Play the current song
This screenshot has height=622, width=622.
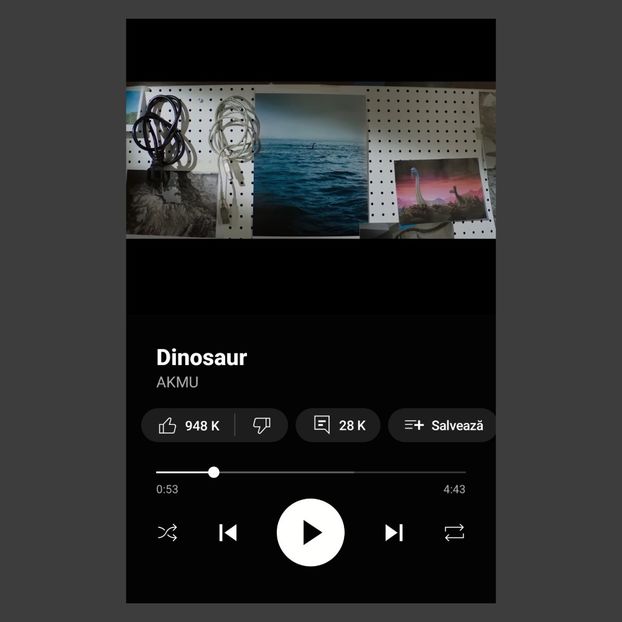(x=311, y=533)
